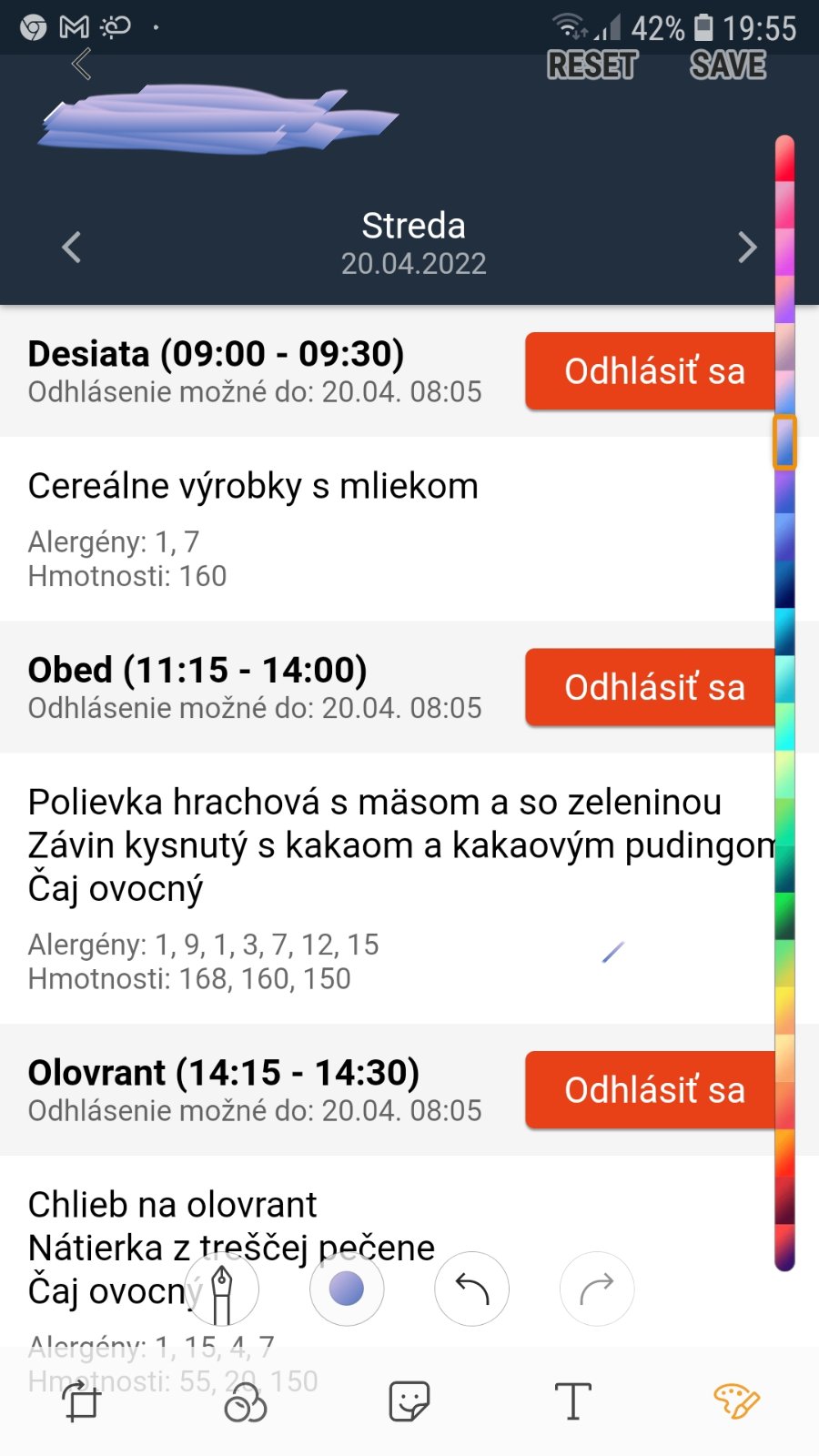Select the crop tool
Viewport: 819px width, 1456px height.
tap(82, 1401)
